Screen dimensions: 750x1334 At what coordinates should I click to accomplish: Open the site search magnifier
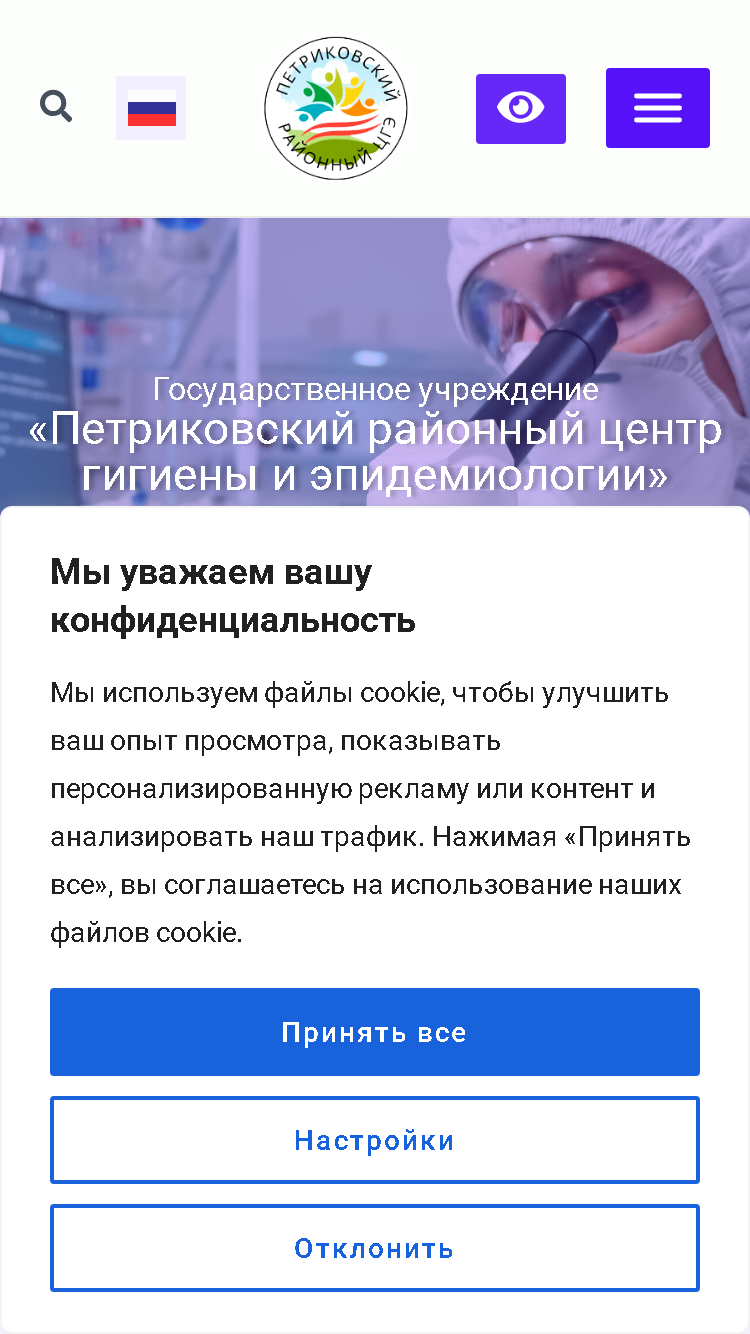pyautogui.click(x=56, y=106)
